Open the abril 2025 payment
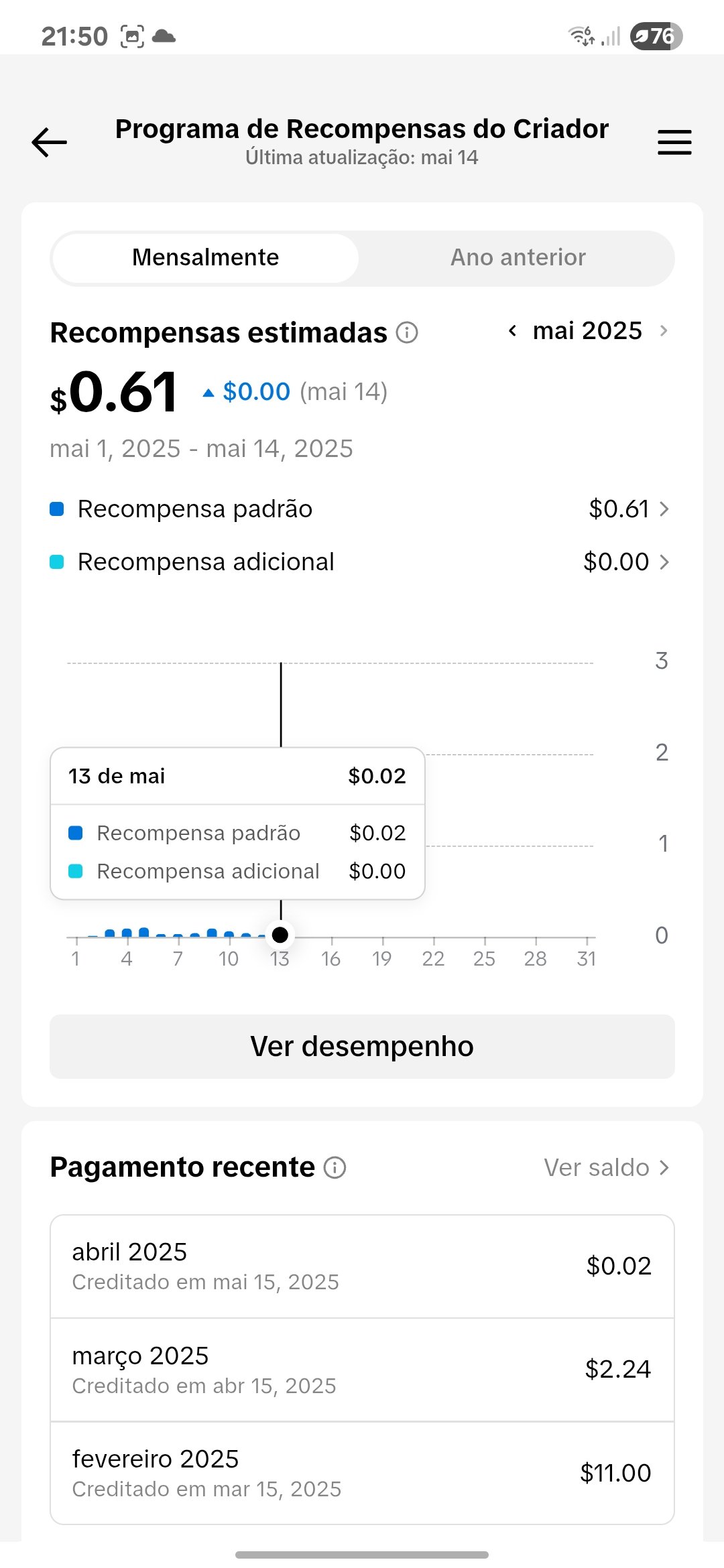This screenshot has height=1568, width=724. [362, 1266]
